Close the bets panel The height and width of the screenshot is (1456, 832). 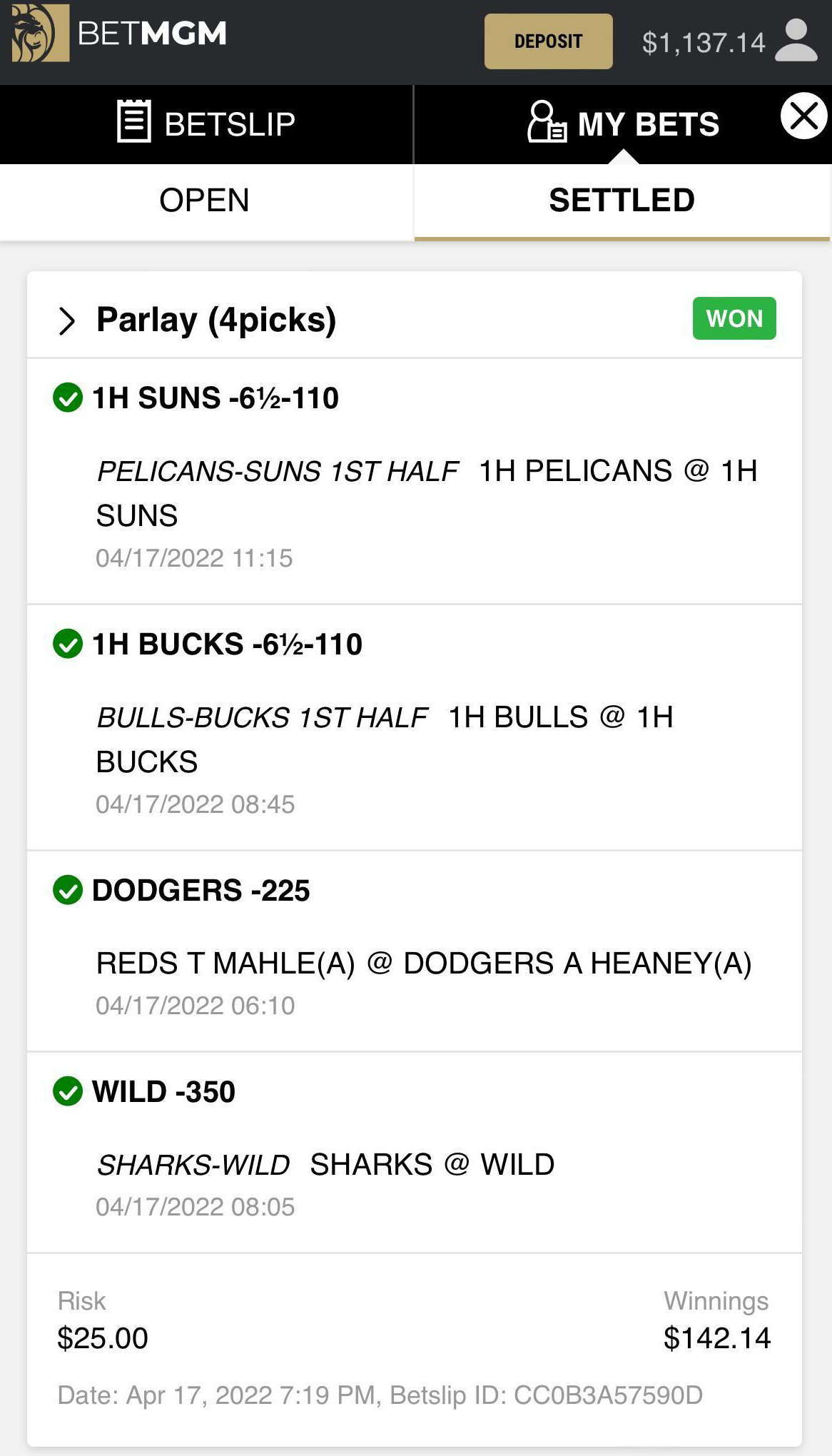(804, 116)
